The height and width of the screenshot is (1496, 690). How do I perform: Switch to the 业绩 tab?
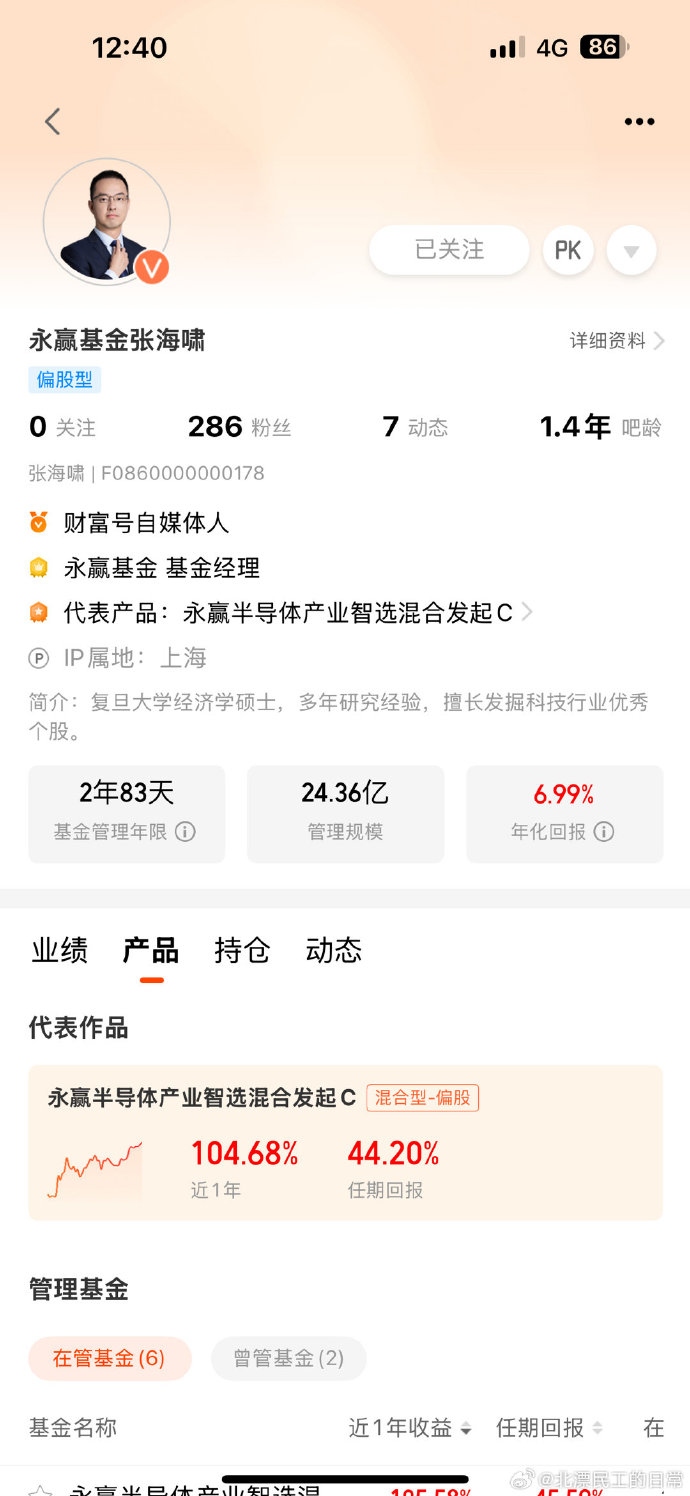(x=60, y=950)
